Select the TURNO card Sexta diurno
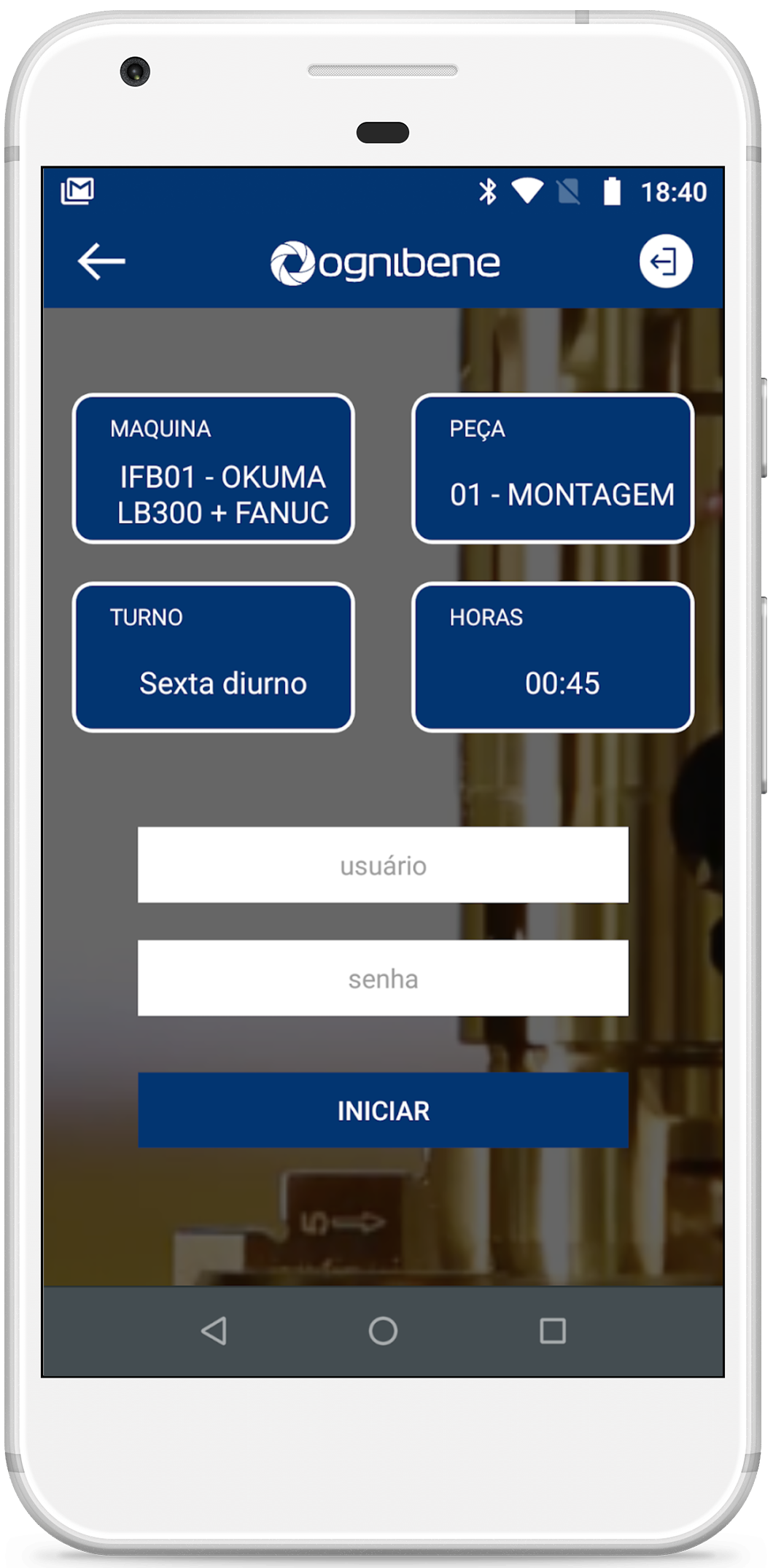This screenshot has height=1568, width=773. pyautogui.click(x=214, y=657)
